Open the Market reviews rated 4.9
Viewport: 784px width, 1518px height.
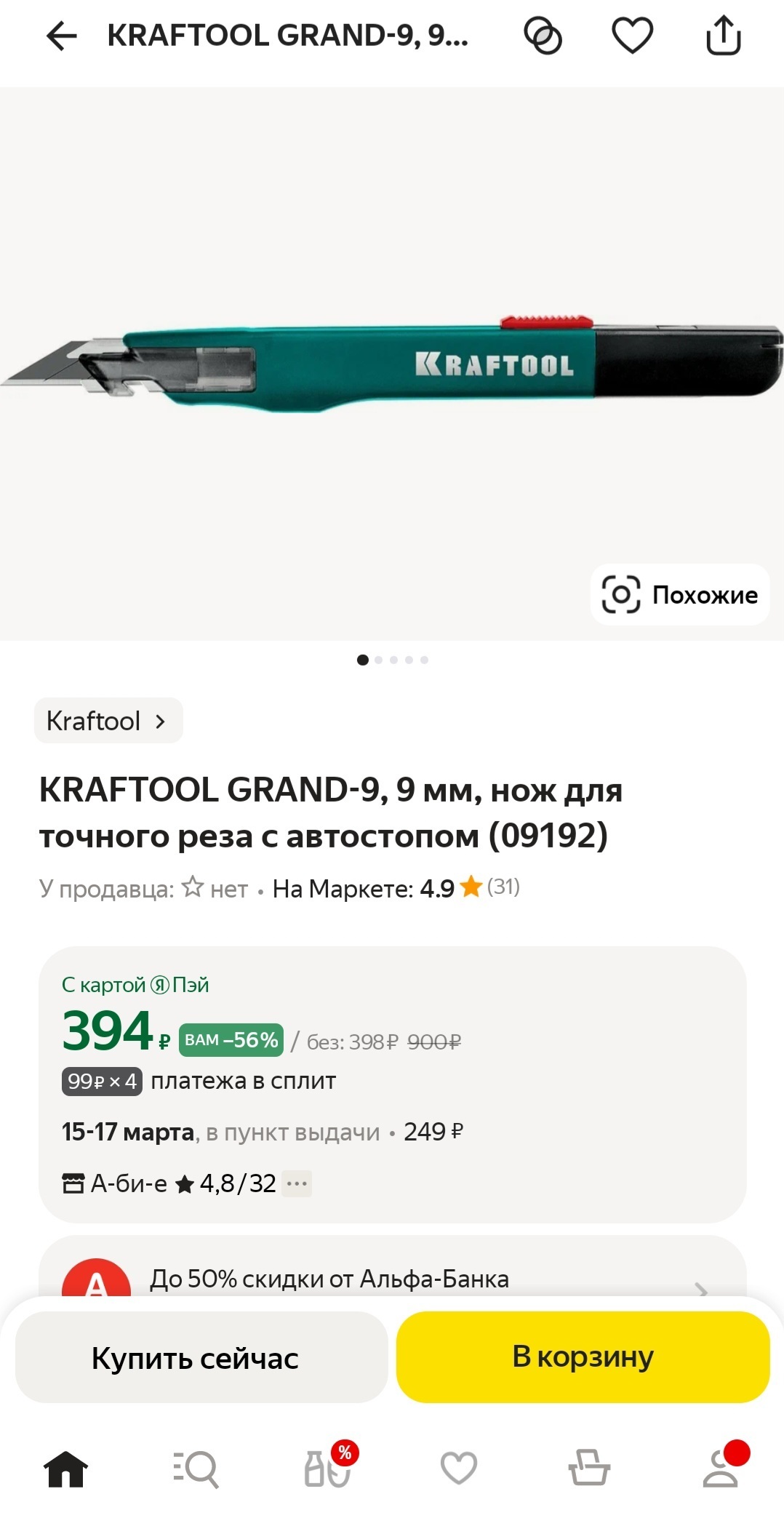point(396,888)
